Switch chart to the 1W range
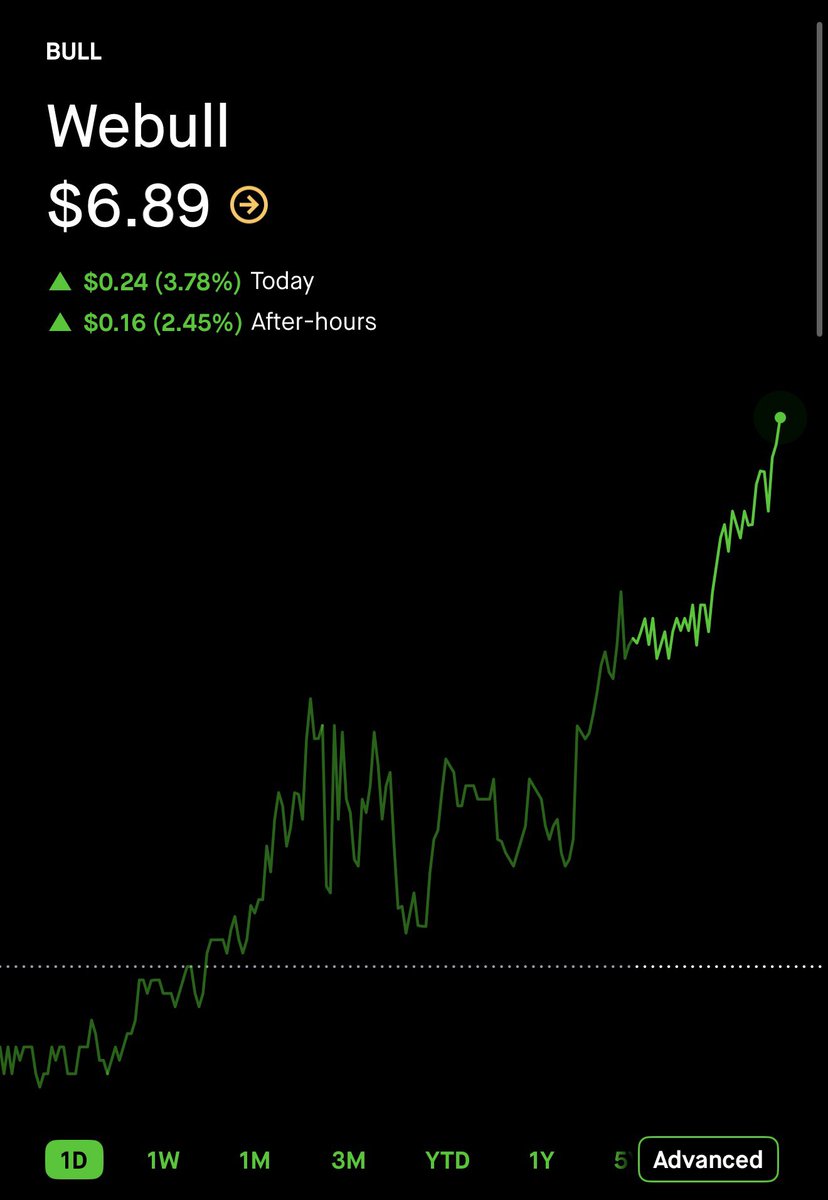This screenshot has width=828, height=1200. tap(163, 1160)
